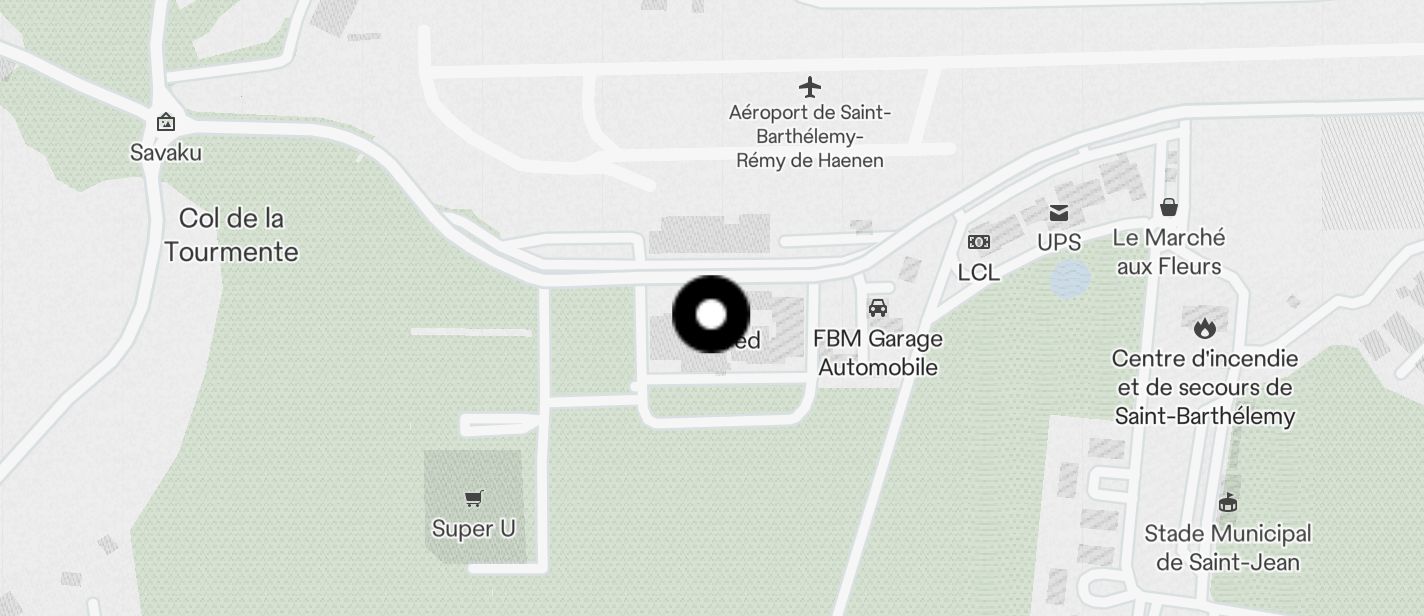Select the airport marker on the map

(x=810, y=87)
